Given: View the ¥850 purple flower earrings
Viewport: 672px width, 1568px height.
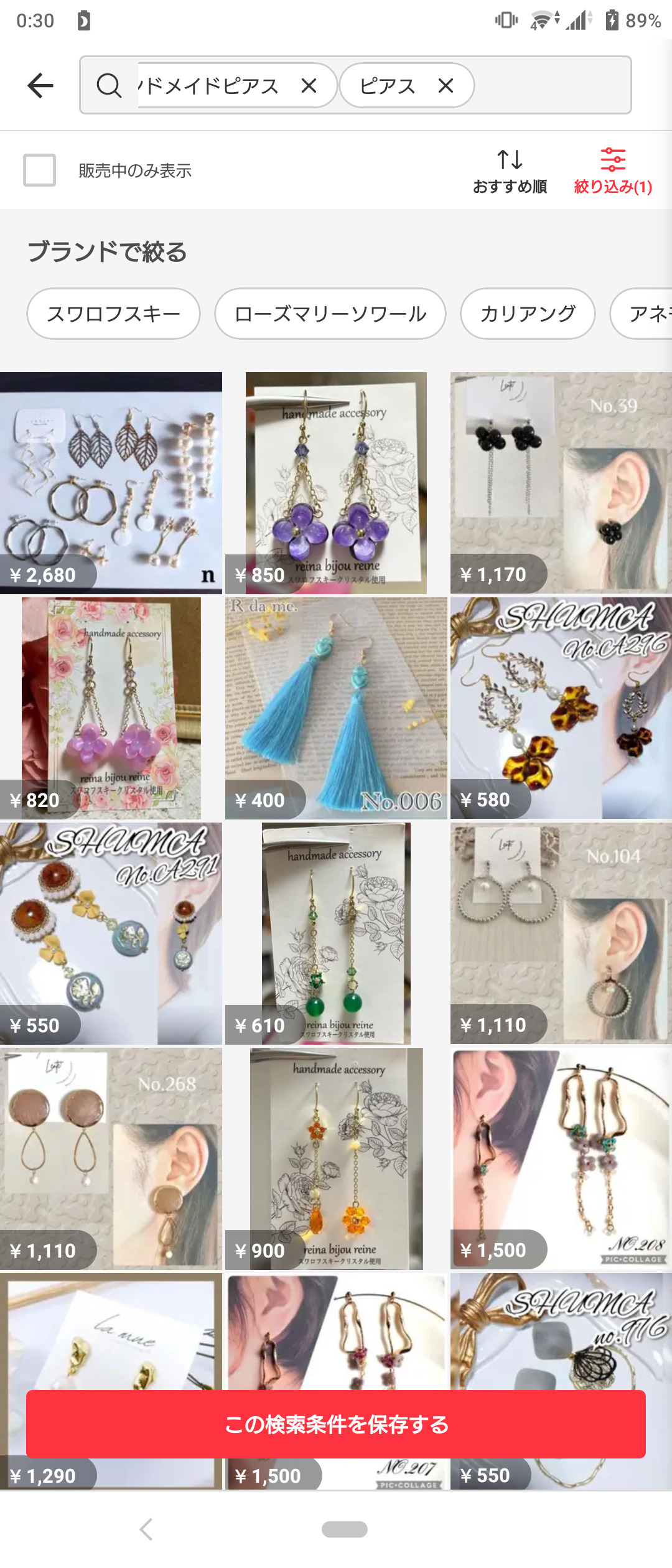Looking at the screenshot, I should tap(336, 483).
